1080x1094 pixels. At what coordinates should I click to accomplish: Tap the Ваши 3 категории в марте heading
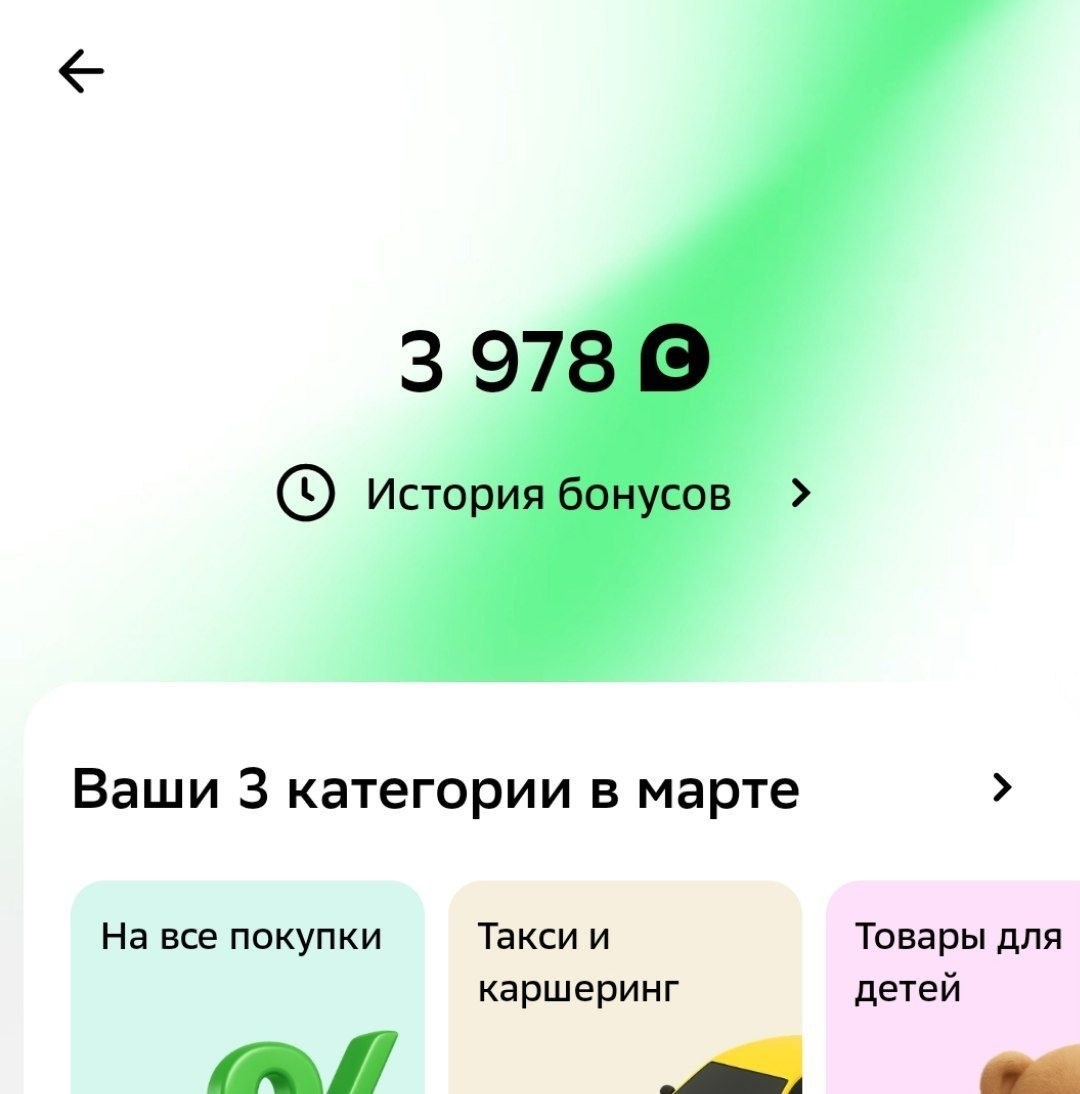coord(435,788)
